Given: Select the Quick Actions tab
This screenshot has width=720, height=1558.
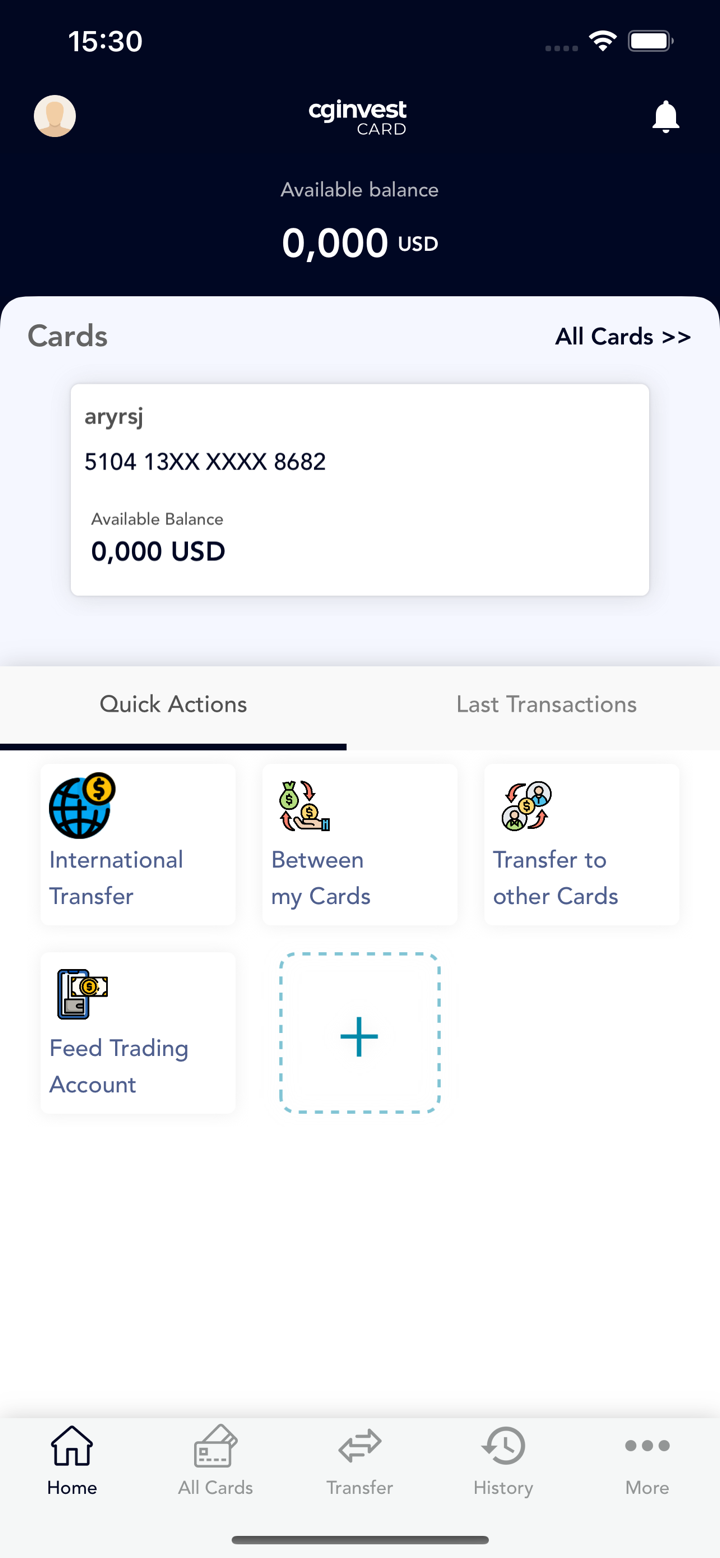Looking at the screenshot, I should click(x=173, y=705).
